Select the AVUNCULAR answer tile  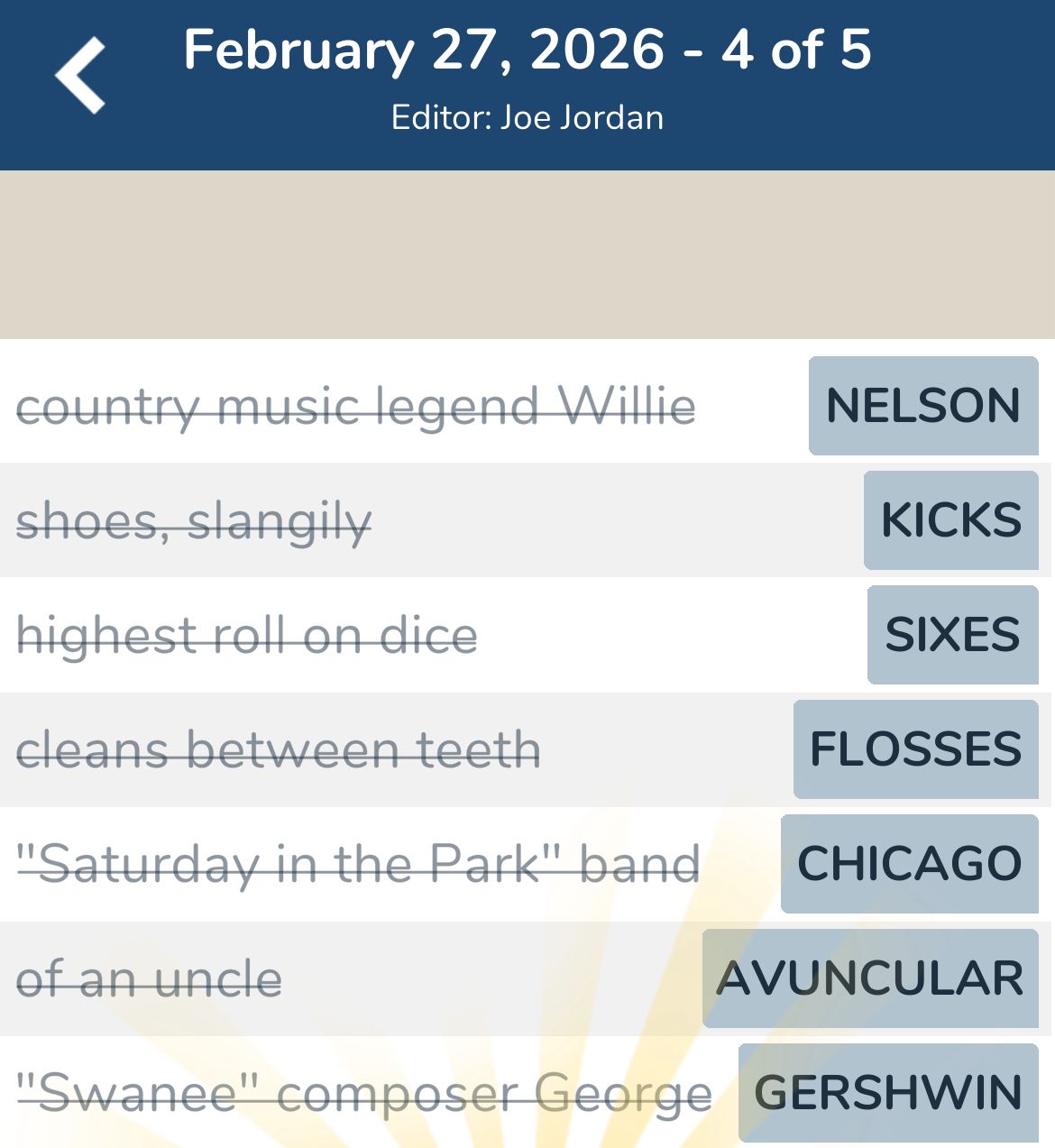(x=869, y=978)
